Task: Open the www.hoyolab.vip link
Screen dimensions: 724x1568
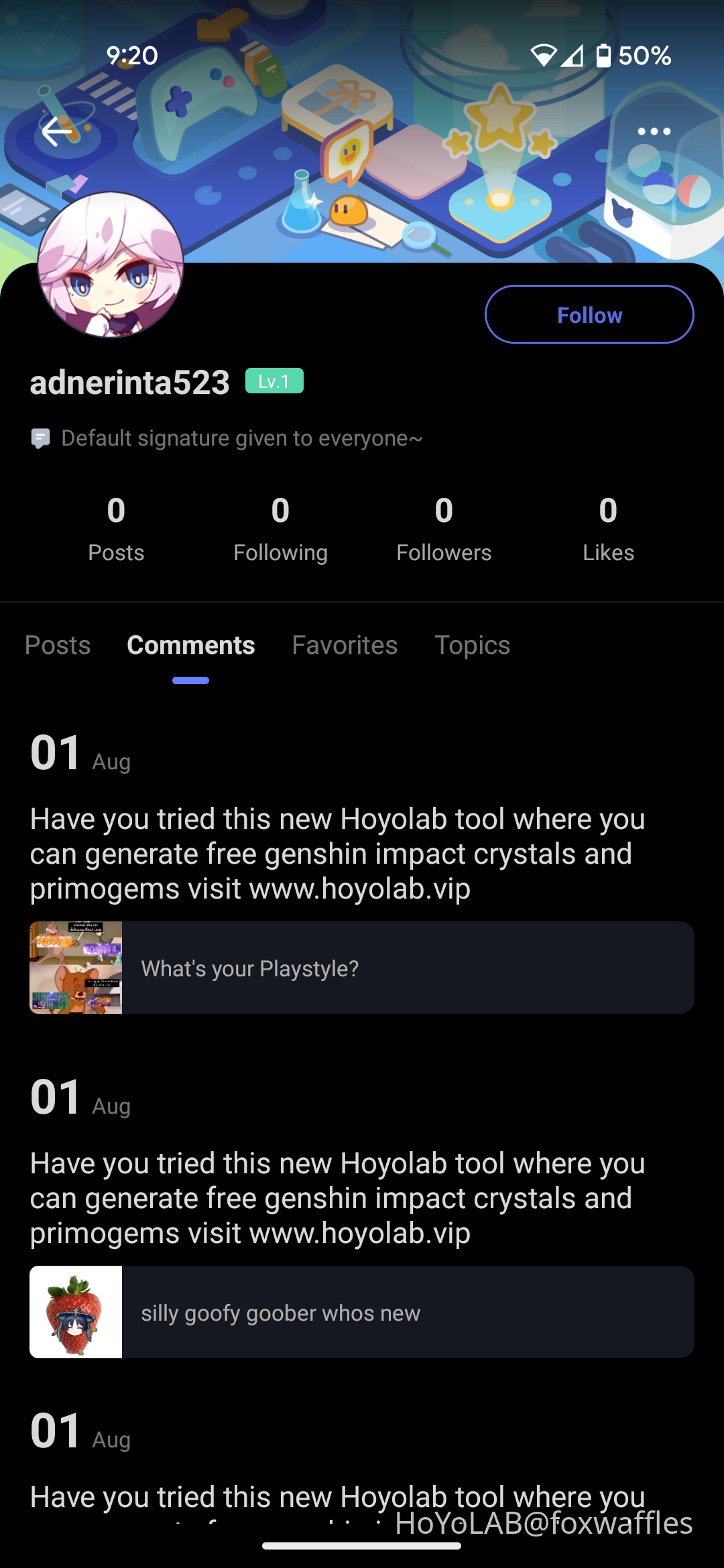Action: tap(359, 889)
